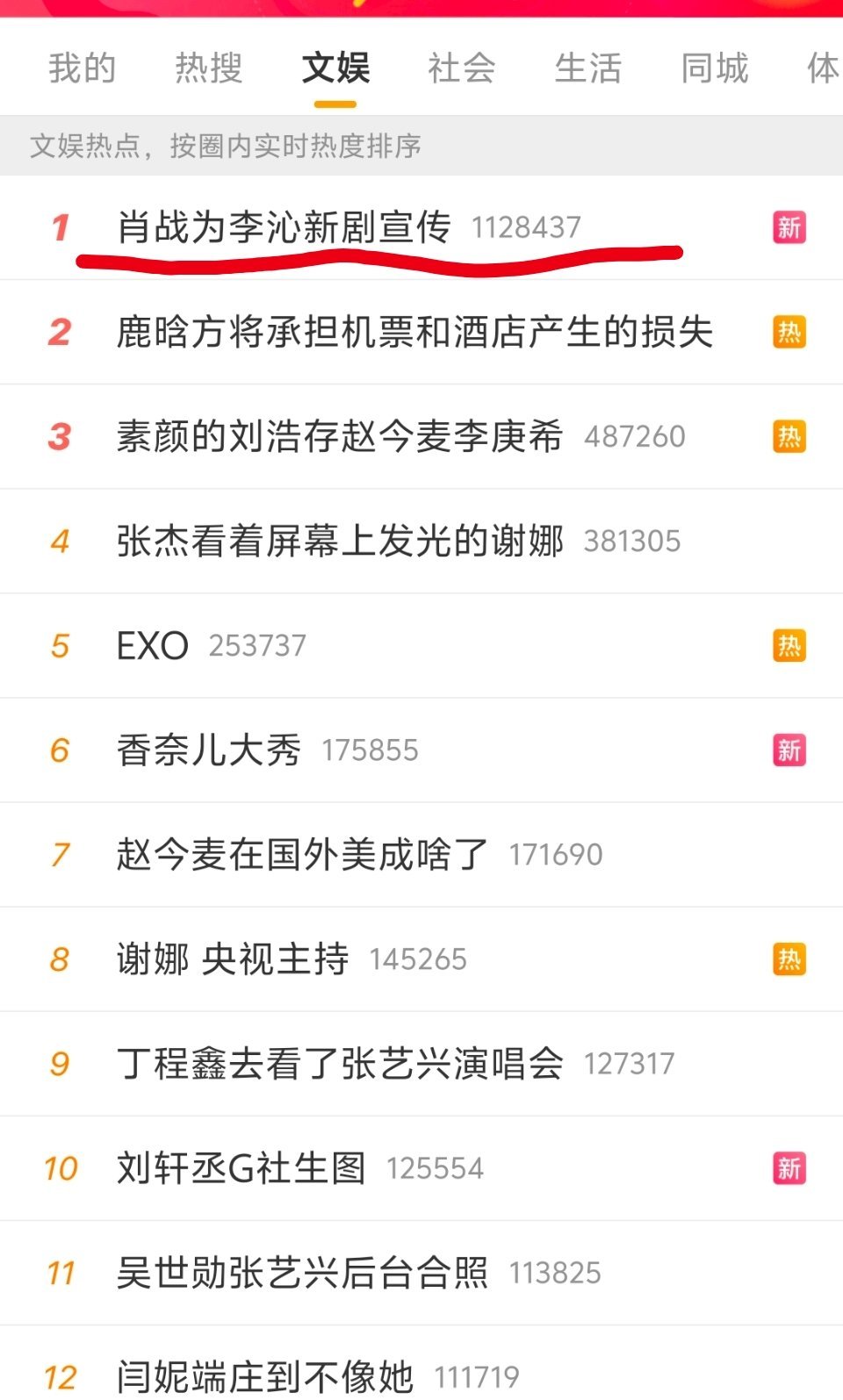Open the 香奈儿大秀 topic
843x1400 pixels.
click(x=209, y=750)
